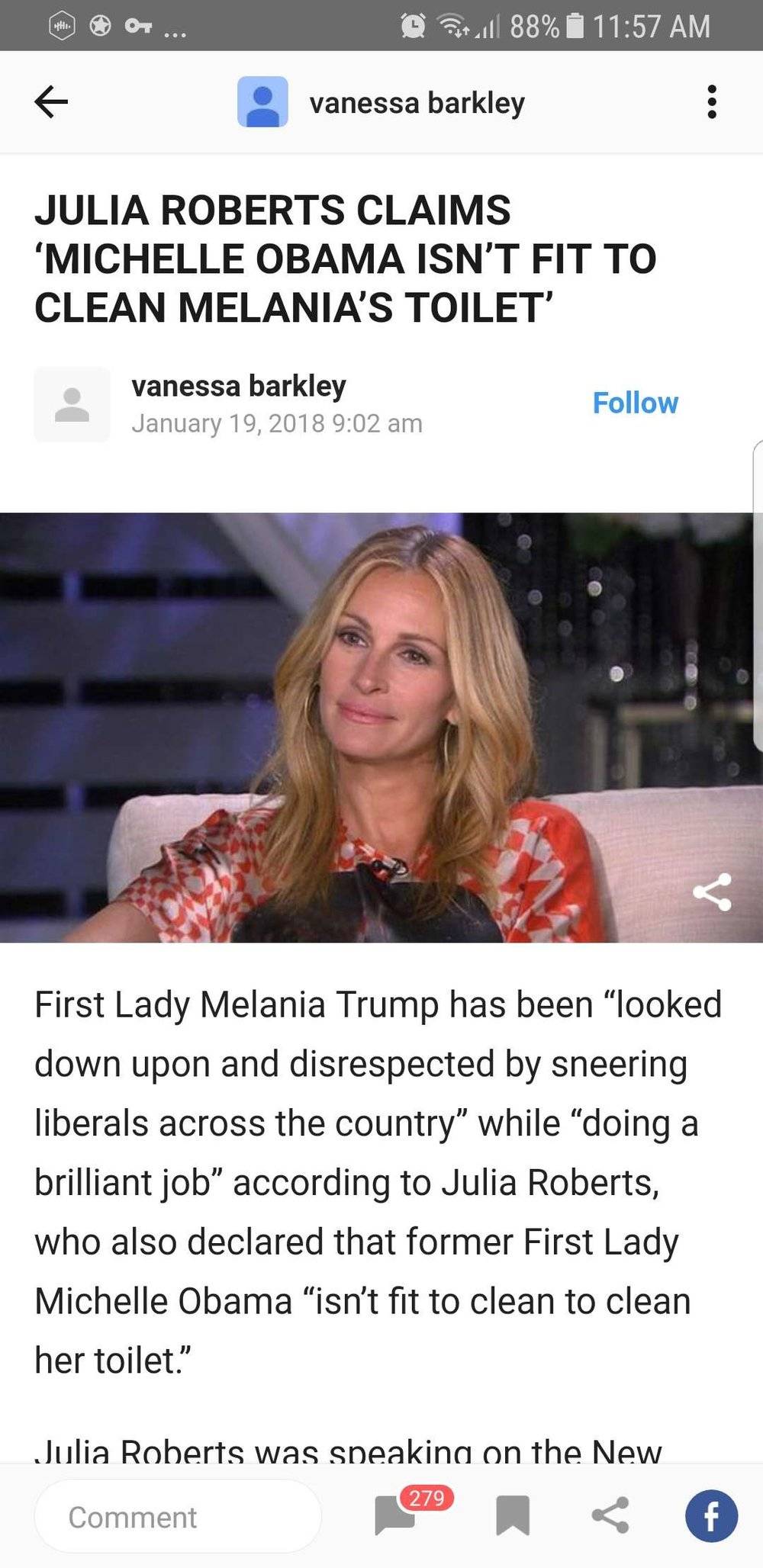Screen dimensions: 763x1568
Task: Bookmark this article
Action: click(512, 1515)
